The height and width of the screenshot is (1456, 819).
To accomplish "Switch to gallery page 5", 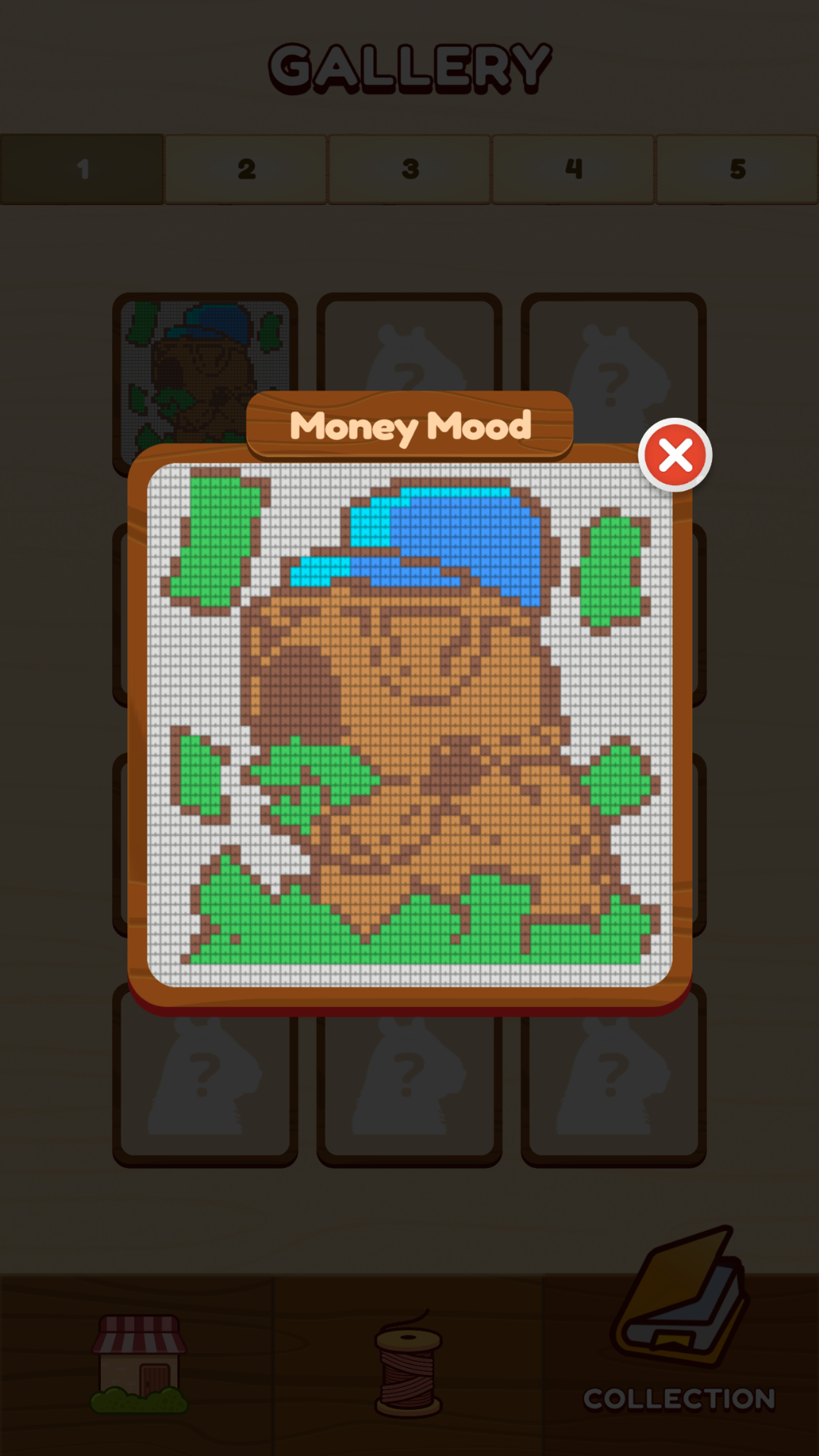I will click(737, 169).
